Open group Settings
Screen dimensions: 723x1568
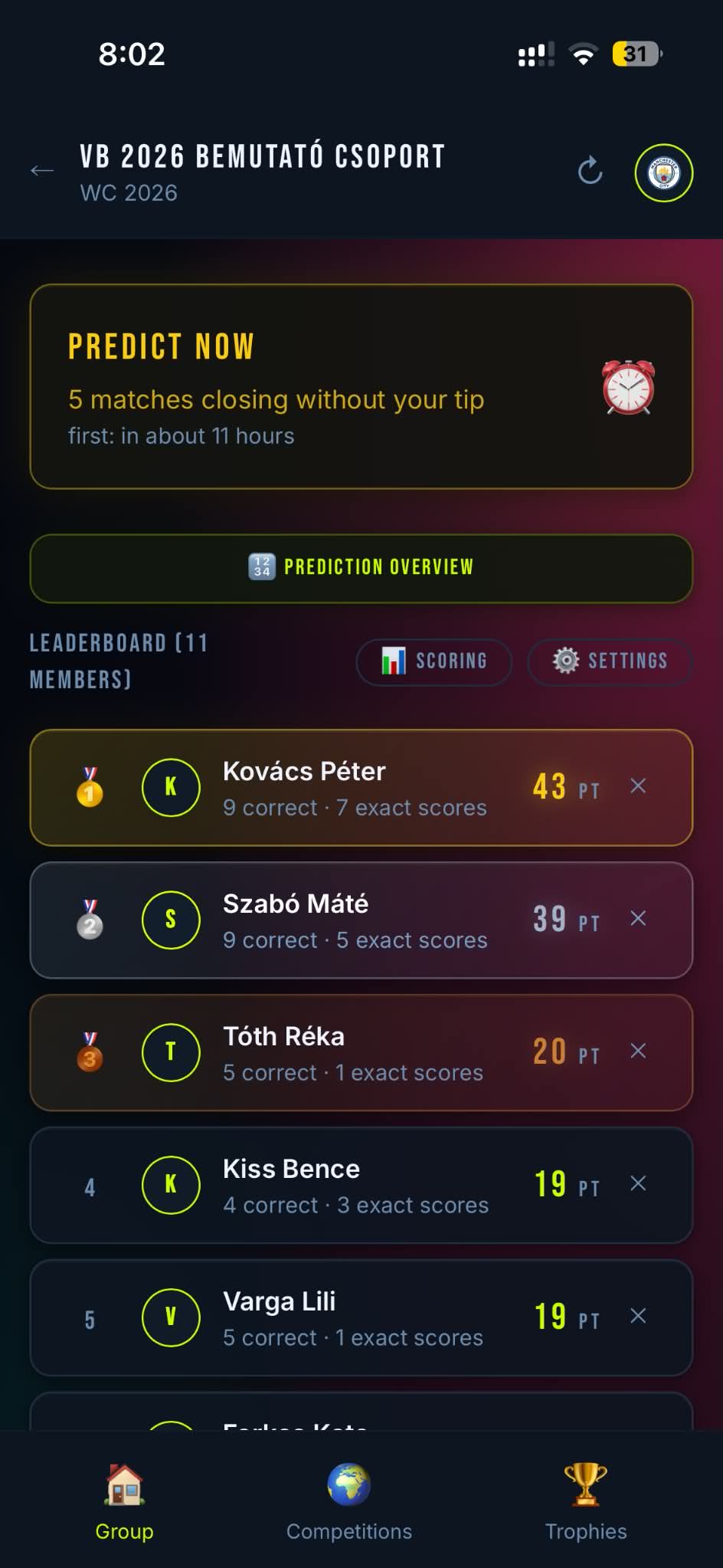610,661
